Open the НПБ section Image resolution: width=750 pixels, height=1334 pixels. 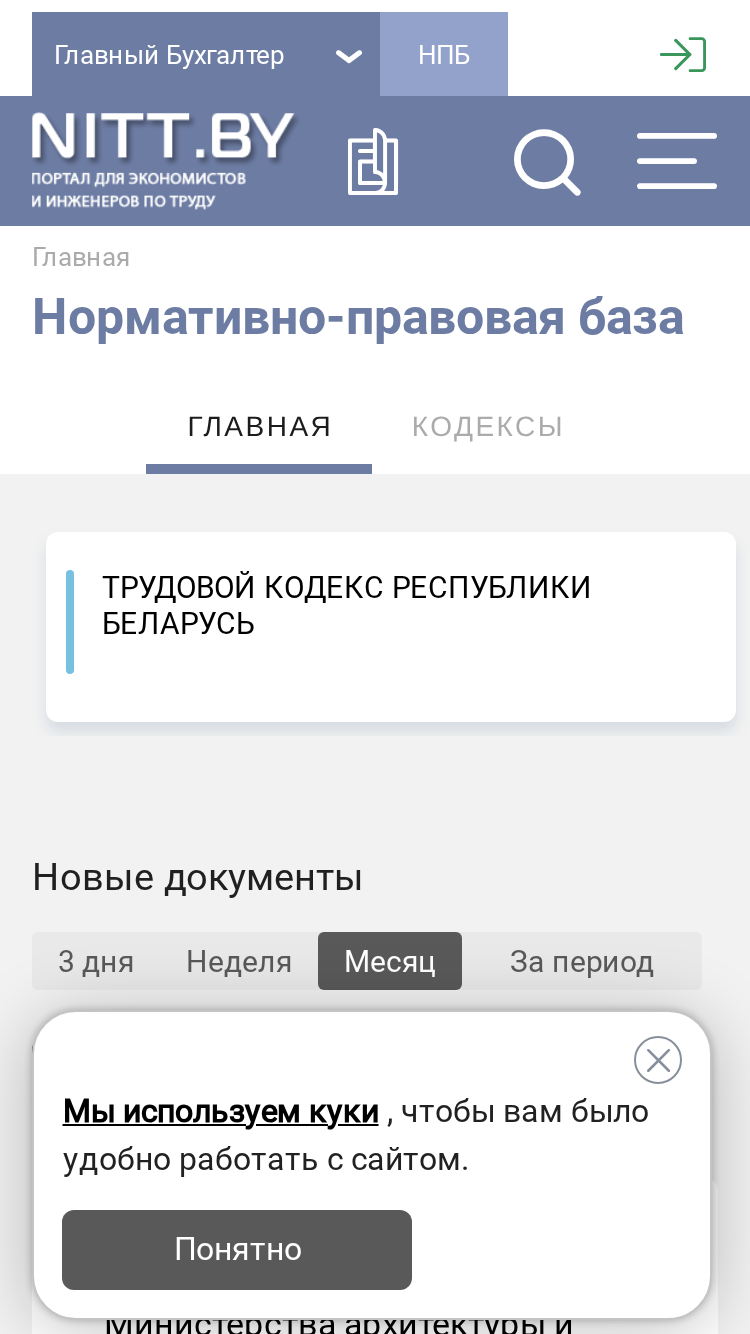click(444, 55)
